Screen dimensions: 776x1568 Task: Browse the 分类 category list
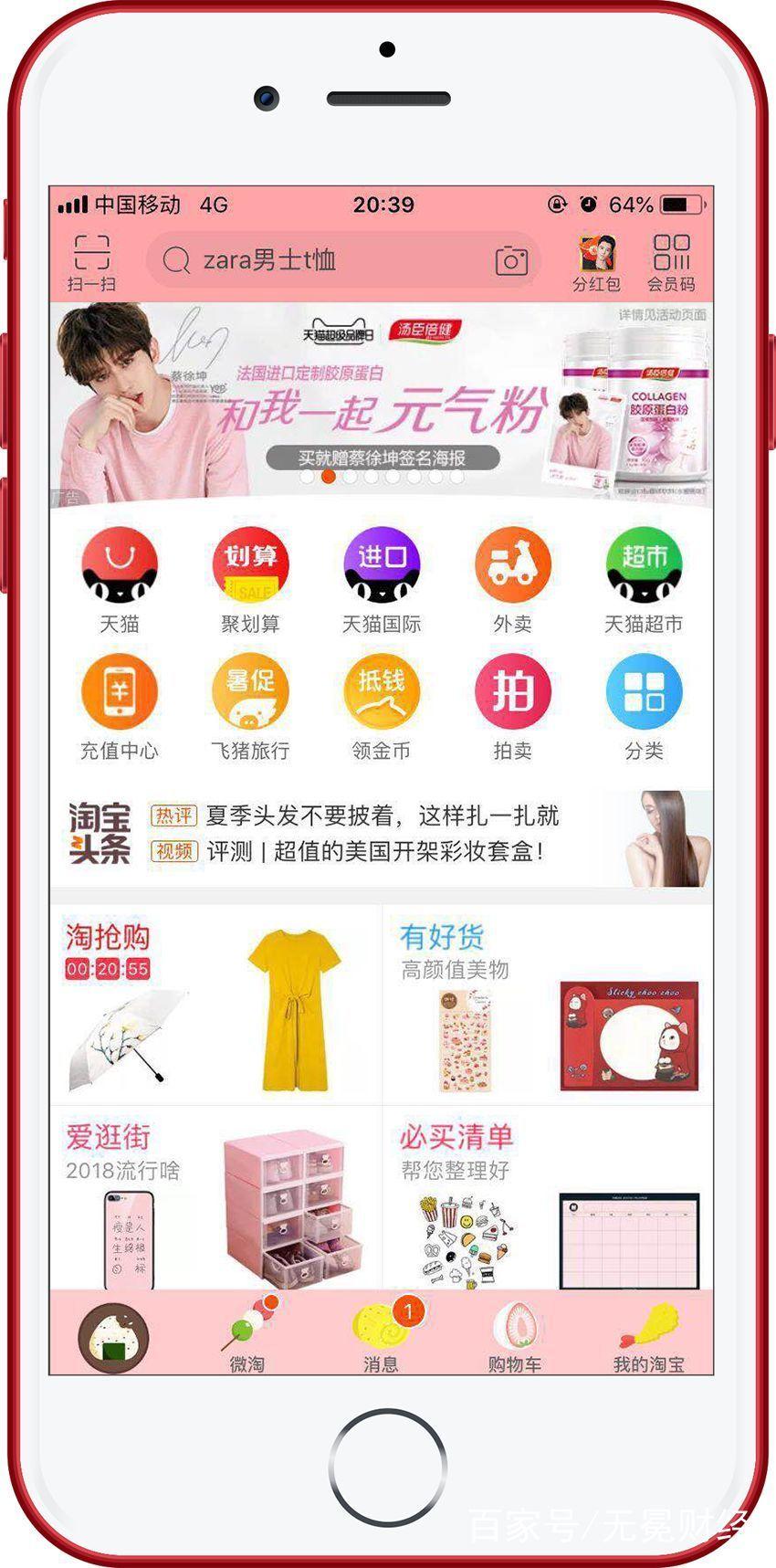coord(645,692)
